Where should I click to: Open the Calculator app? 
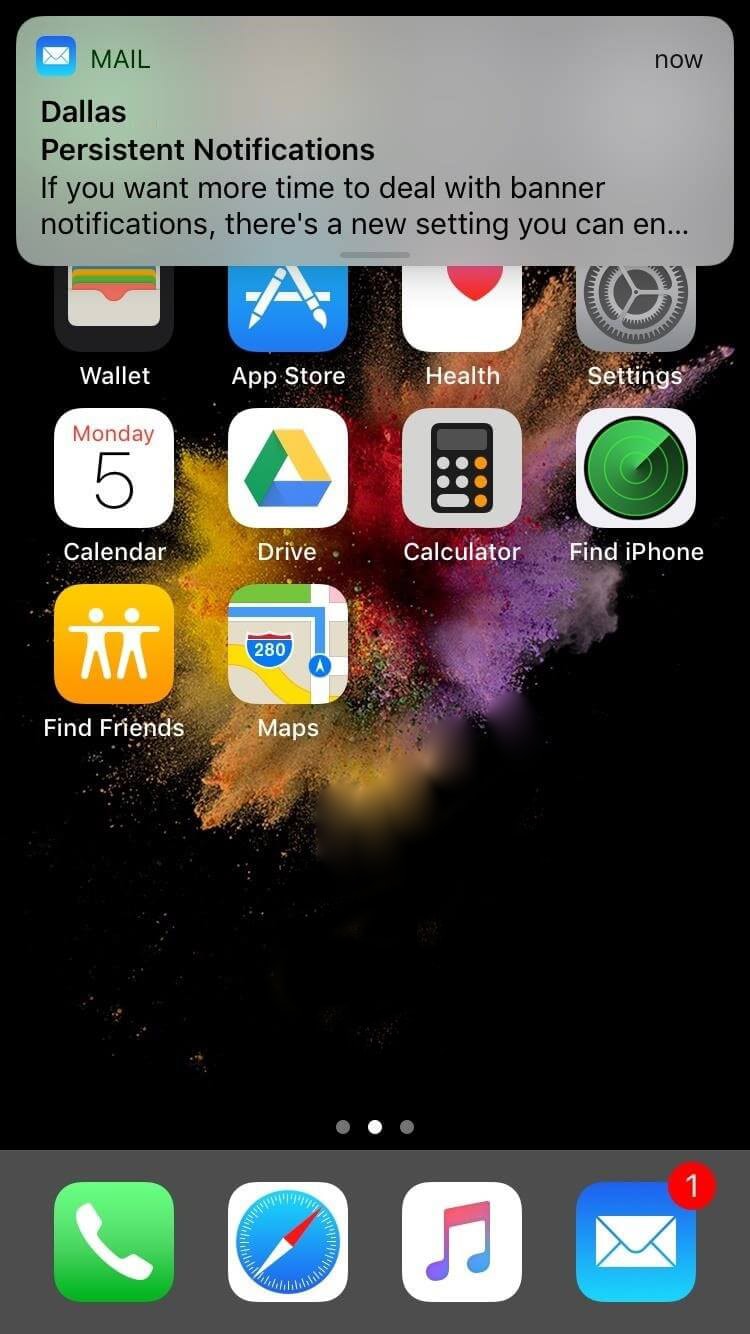tap(462, 468)
